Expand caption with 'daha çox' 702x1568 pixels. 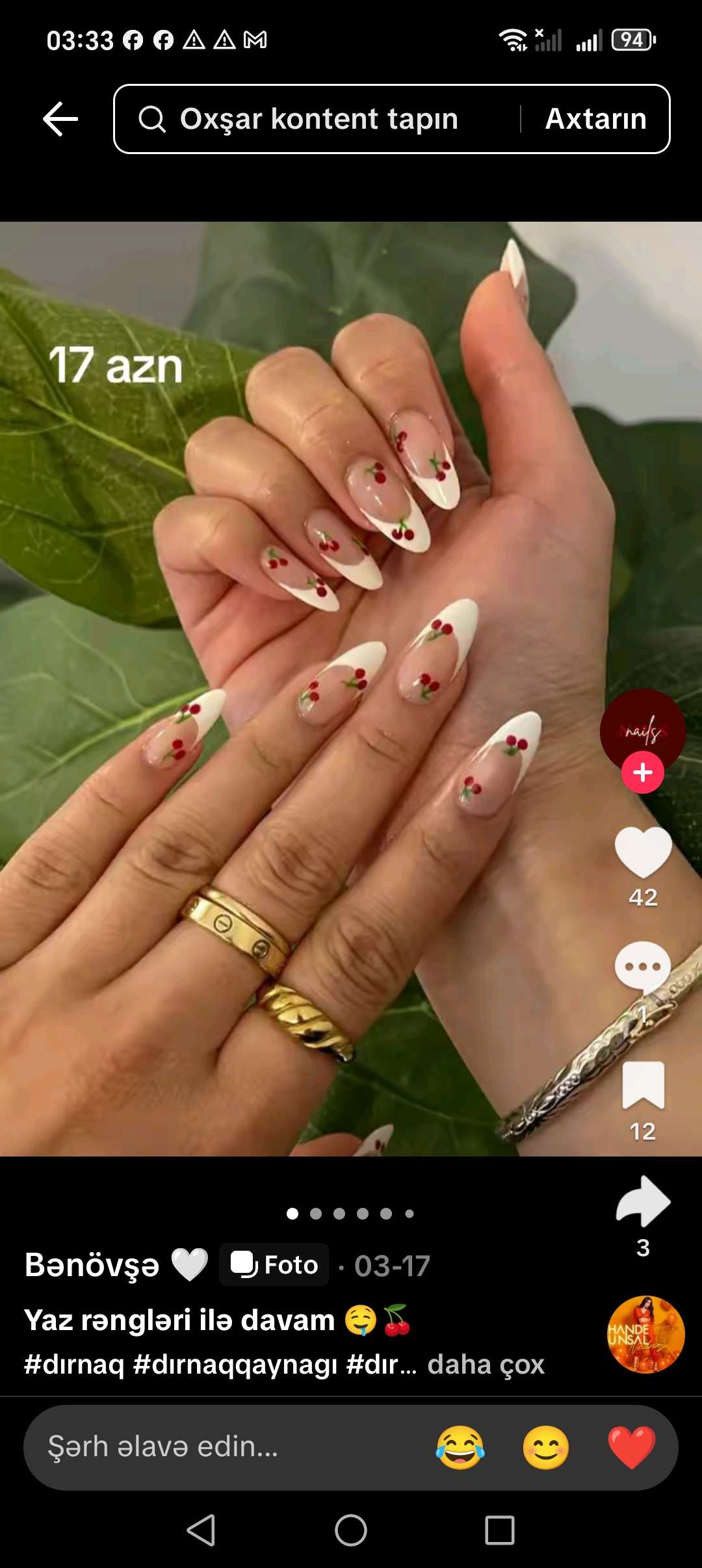click(x=486, y=1364)
